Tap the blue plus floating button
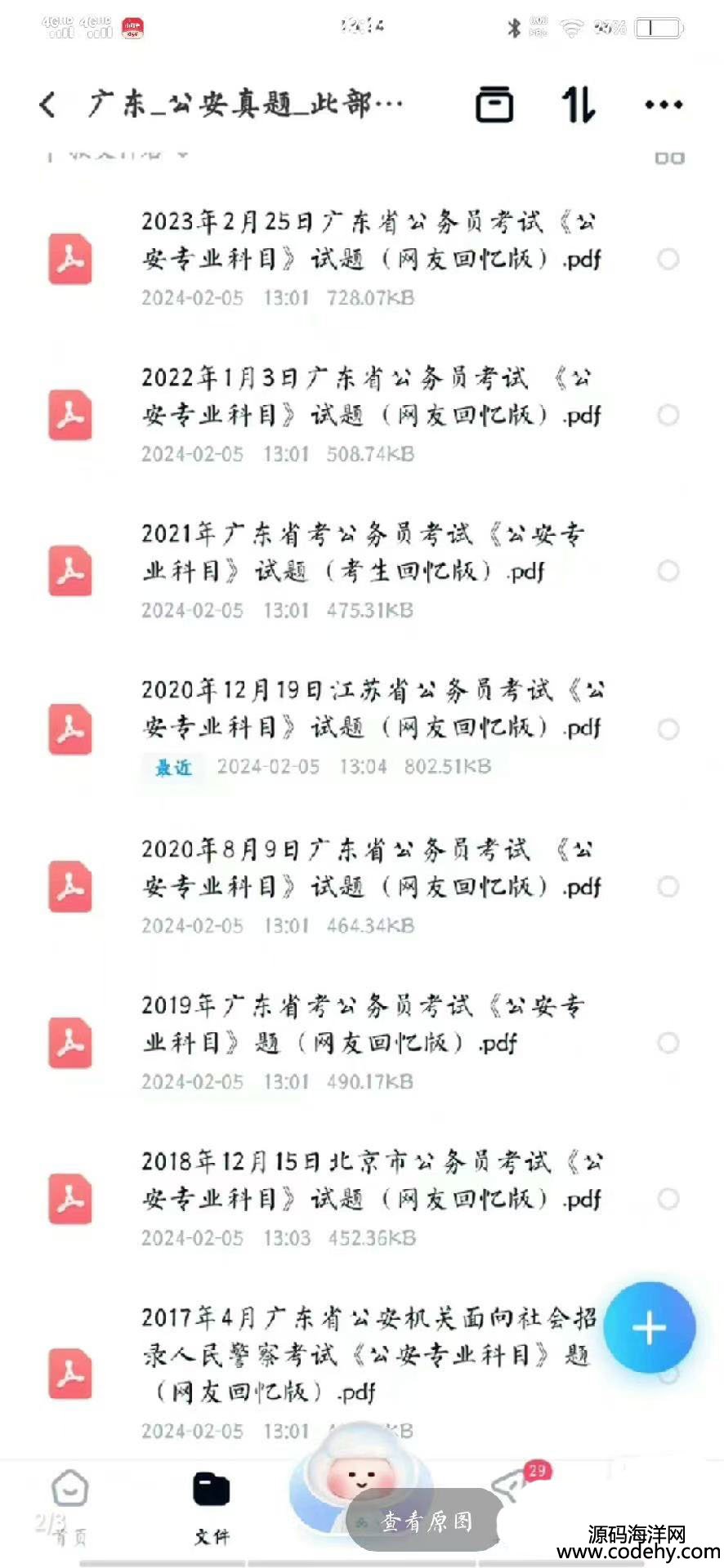Viewport: 724px width, 1568px height. coord(650,1327)
